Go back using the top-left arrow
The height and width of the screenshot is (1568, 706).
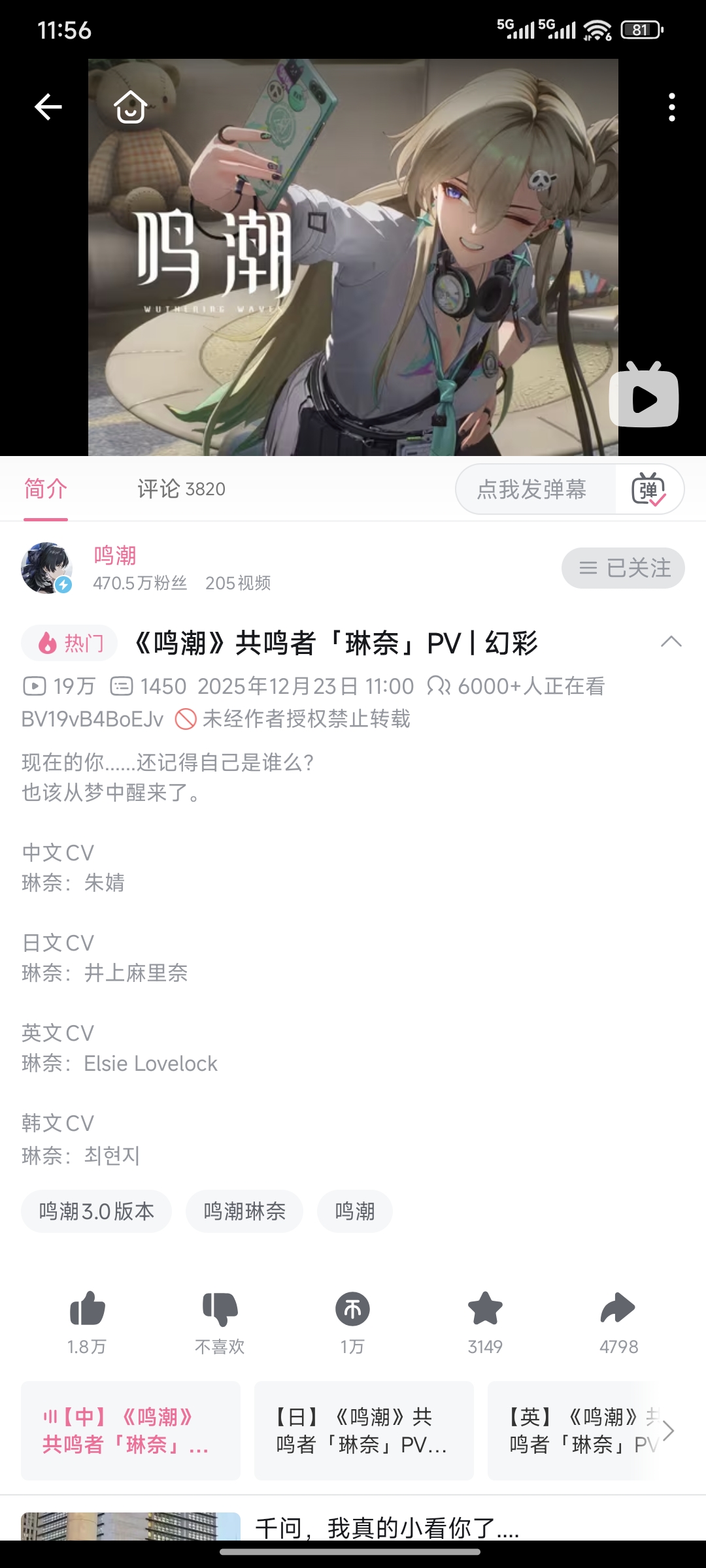click(48, 107)
